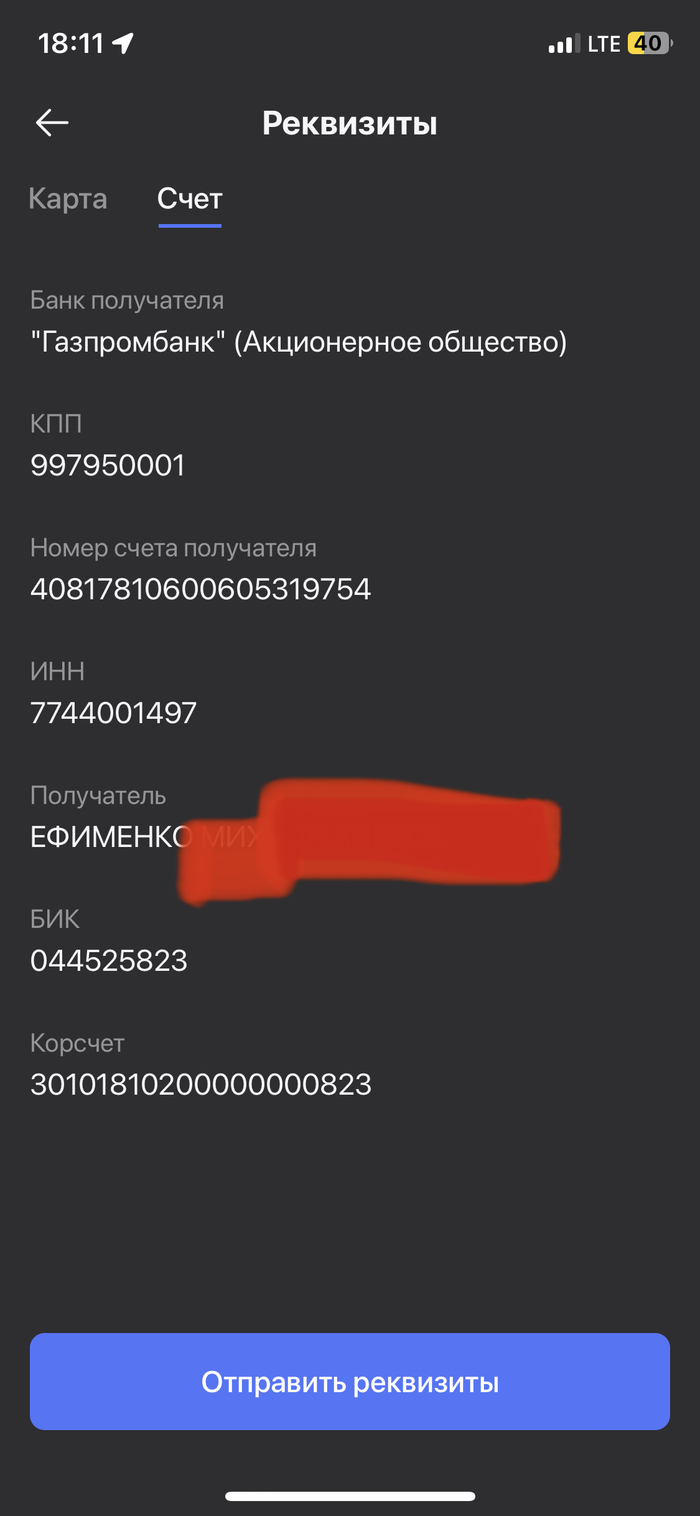The width and height of the screenshot is (700, 1516).
Task: Tap the Отправить реквизиты button
Action: point(349,1382)
